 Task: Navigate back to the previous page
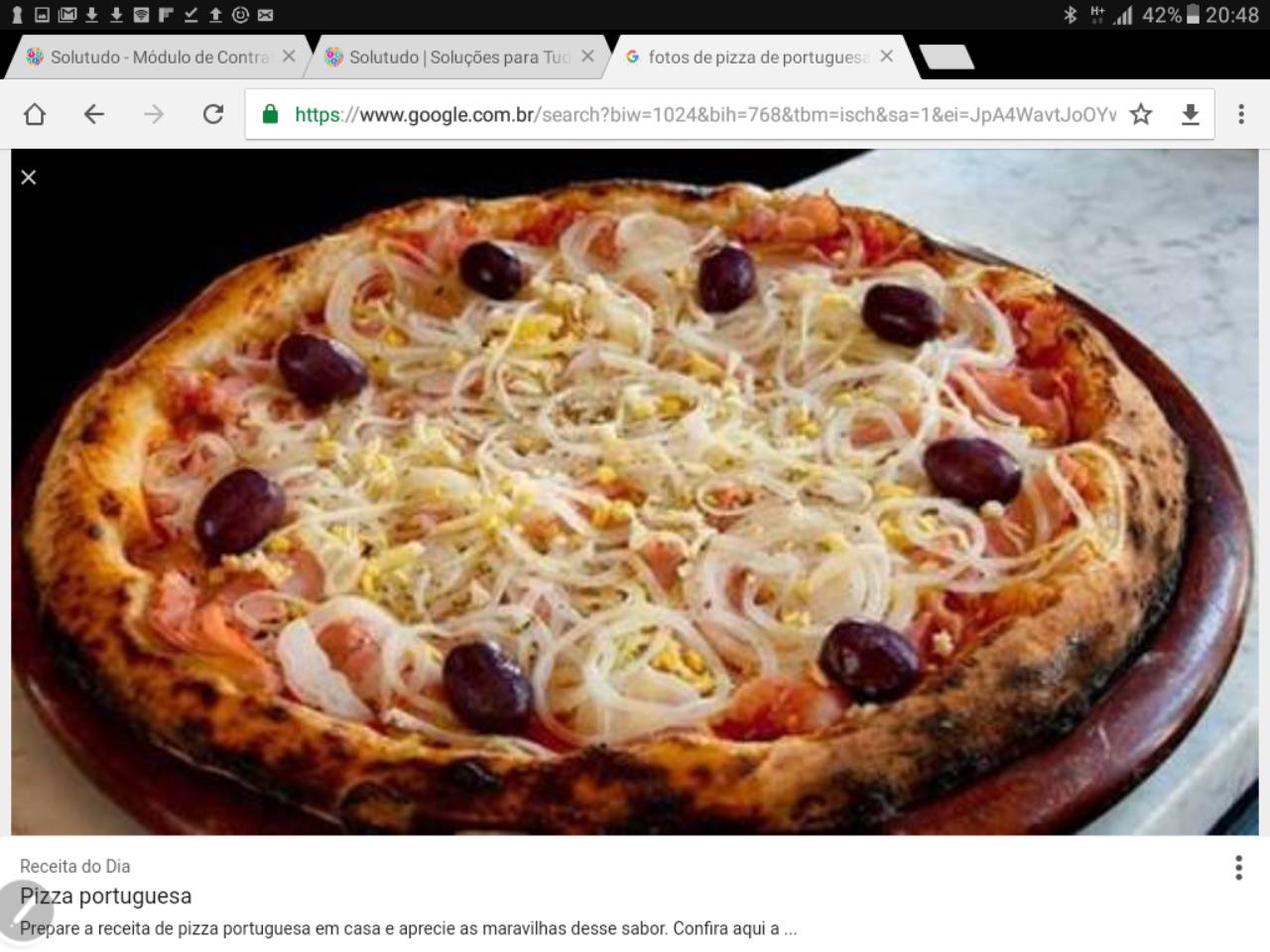coord(94,114)
